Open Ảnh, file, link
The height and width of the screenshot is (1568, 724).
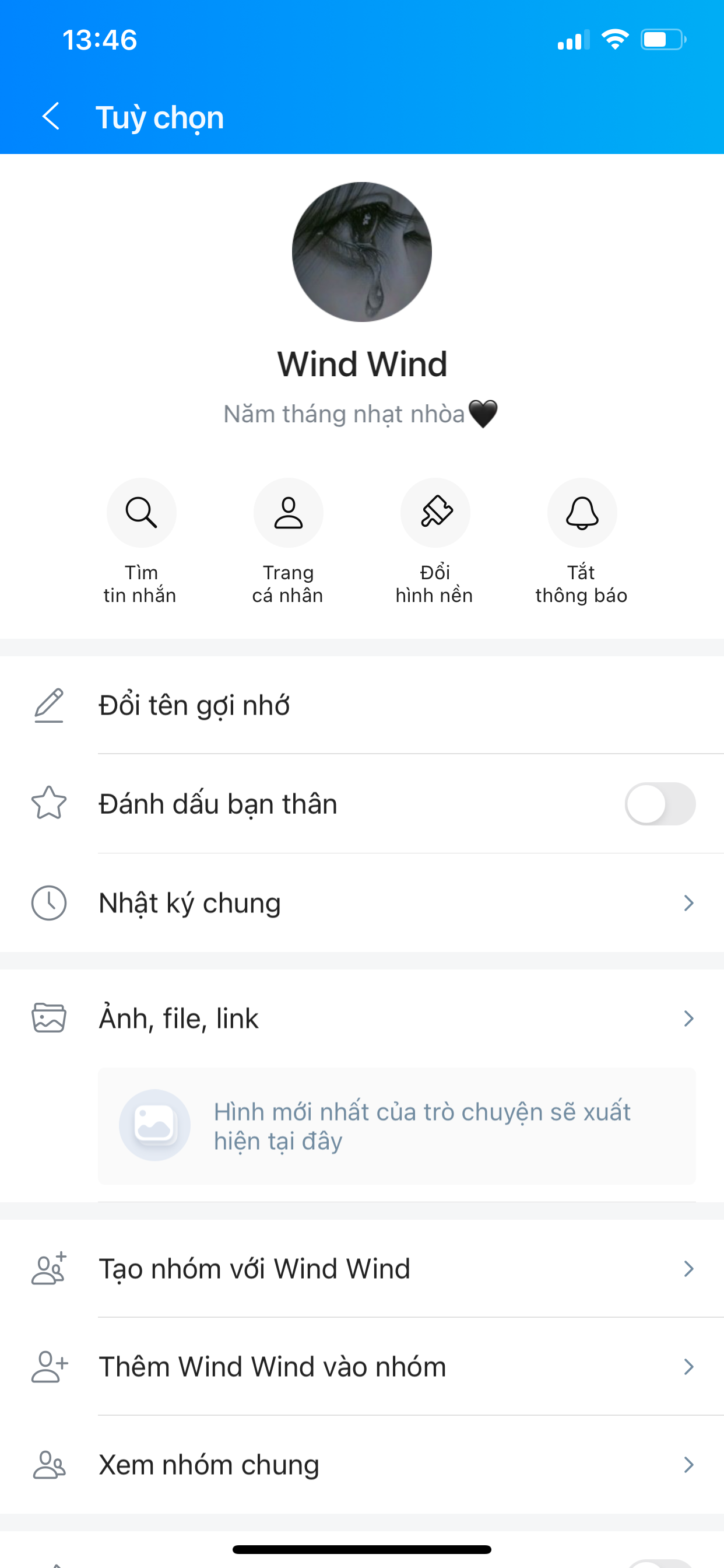[362, 1019]
